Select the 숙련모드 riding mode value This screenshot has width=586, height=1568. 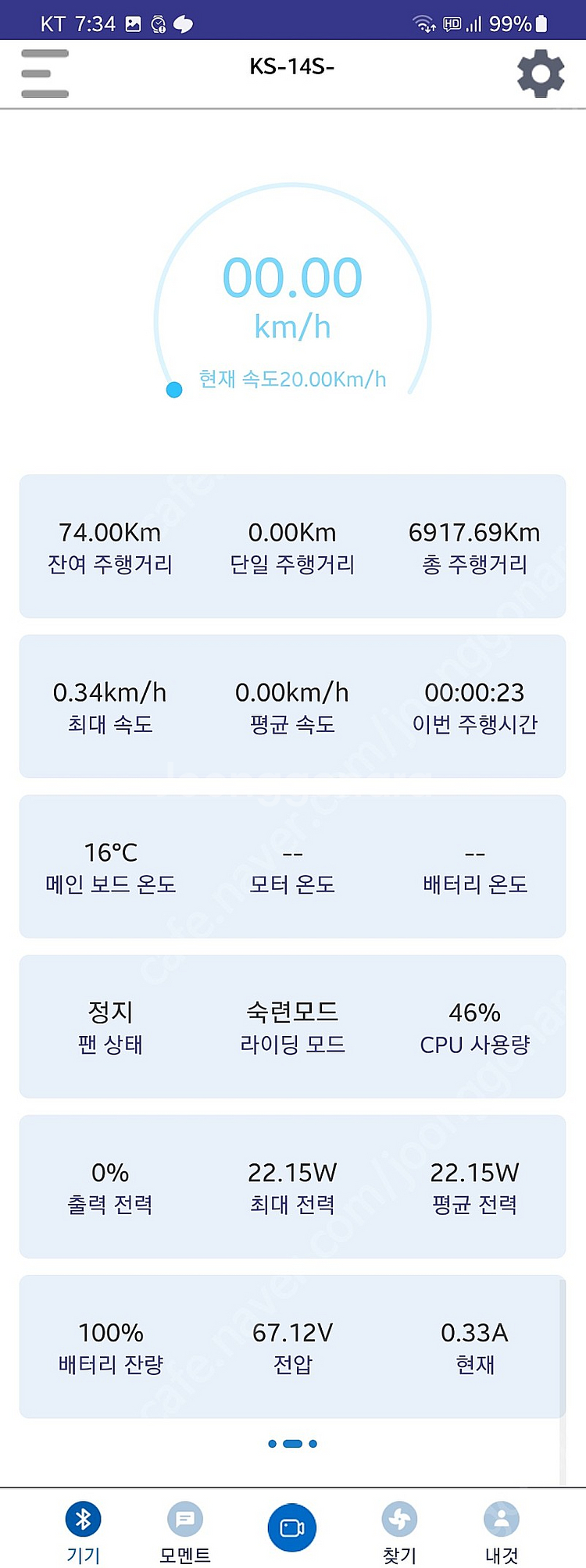291,1011
